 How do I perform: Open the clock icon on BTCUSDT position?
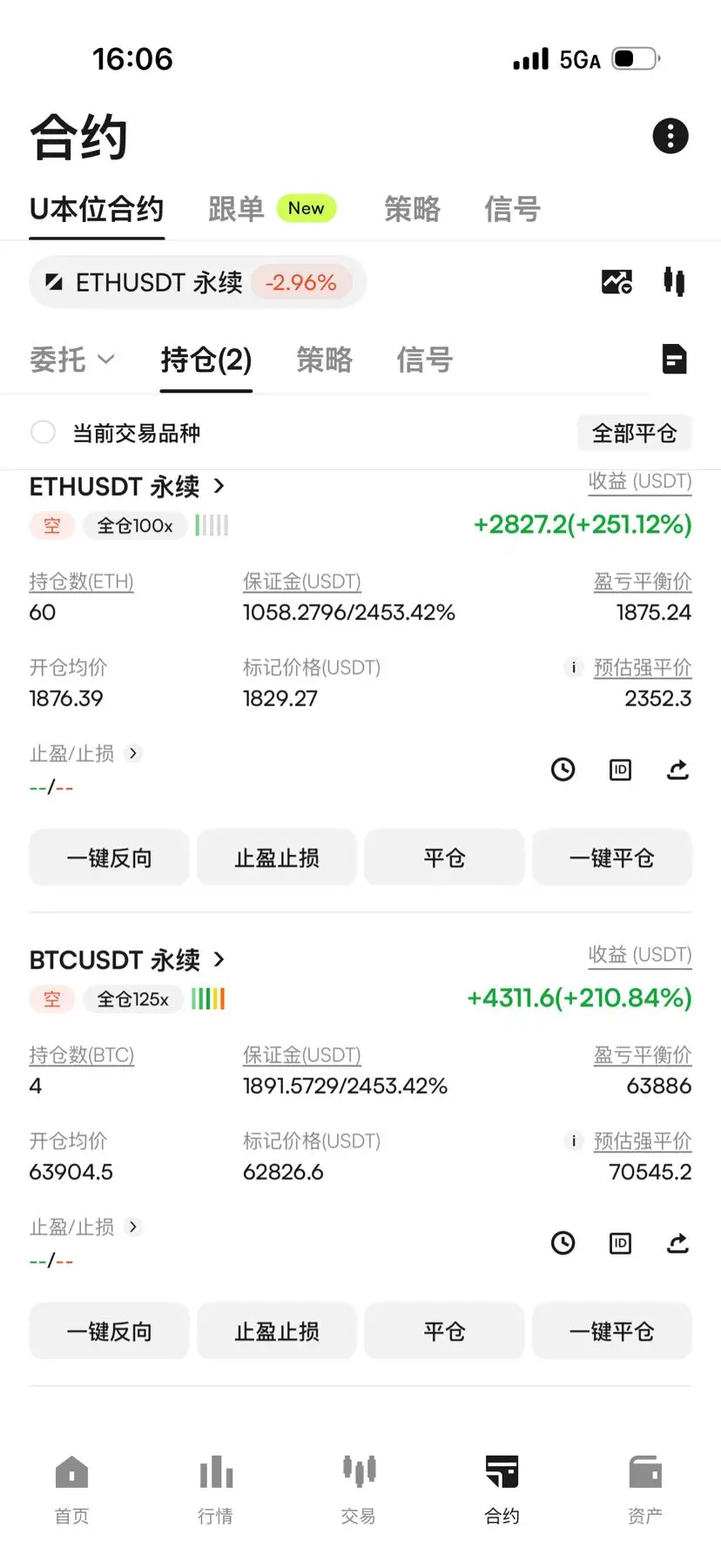point(563,1243)
